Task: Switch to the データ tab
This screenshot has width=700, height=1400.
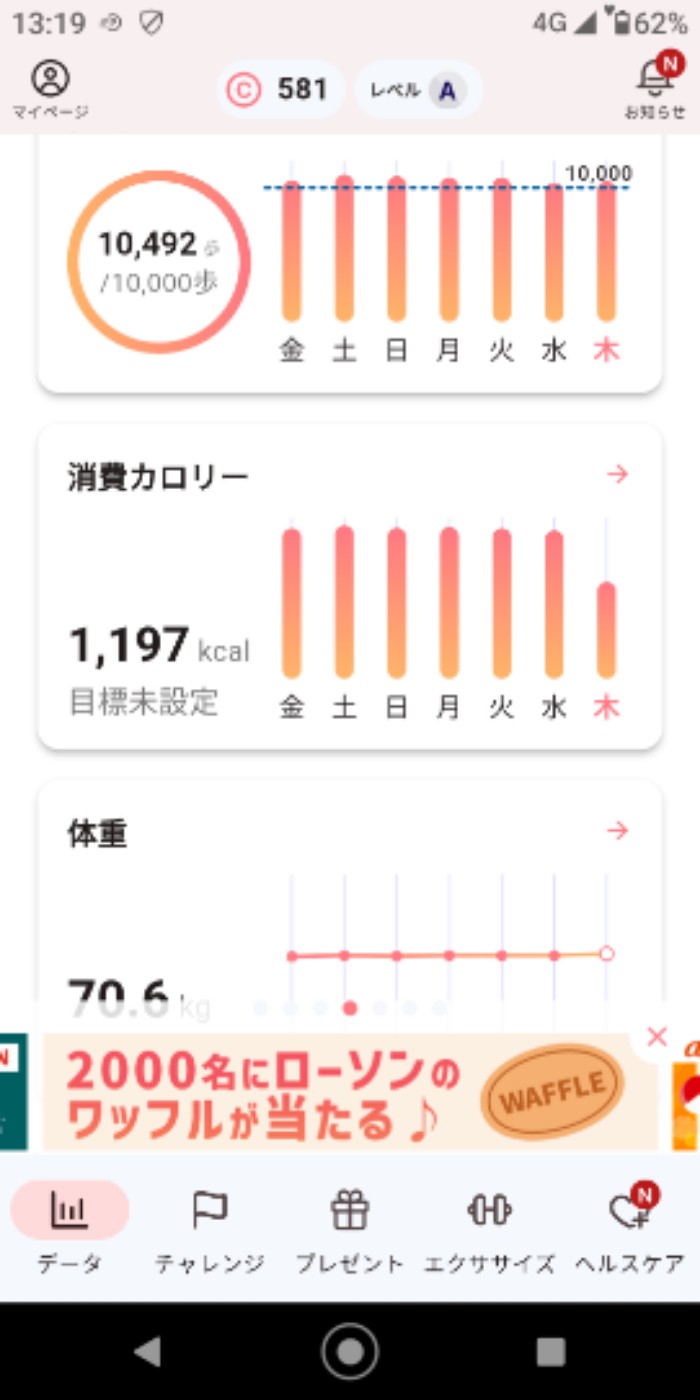Action: point(70,1227)
